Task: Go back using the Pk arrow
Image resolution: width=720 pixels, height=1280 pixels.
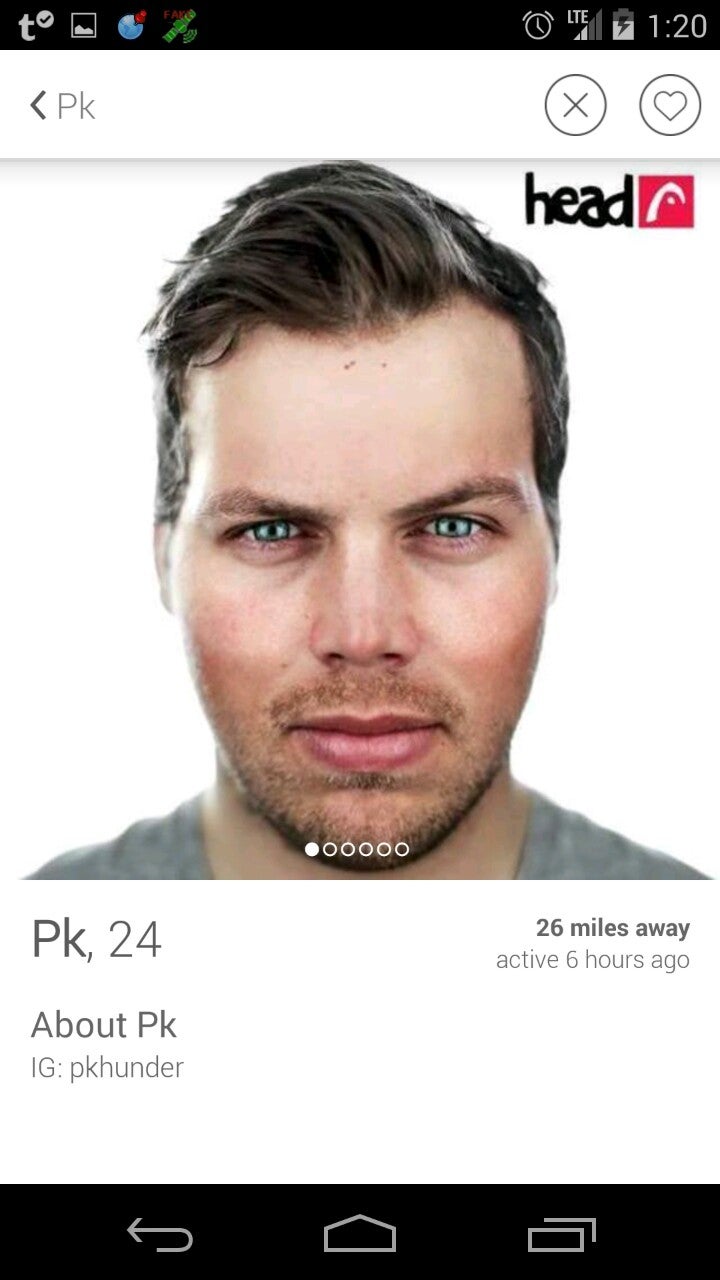Action: click(62, 105)
